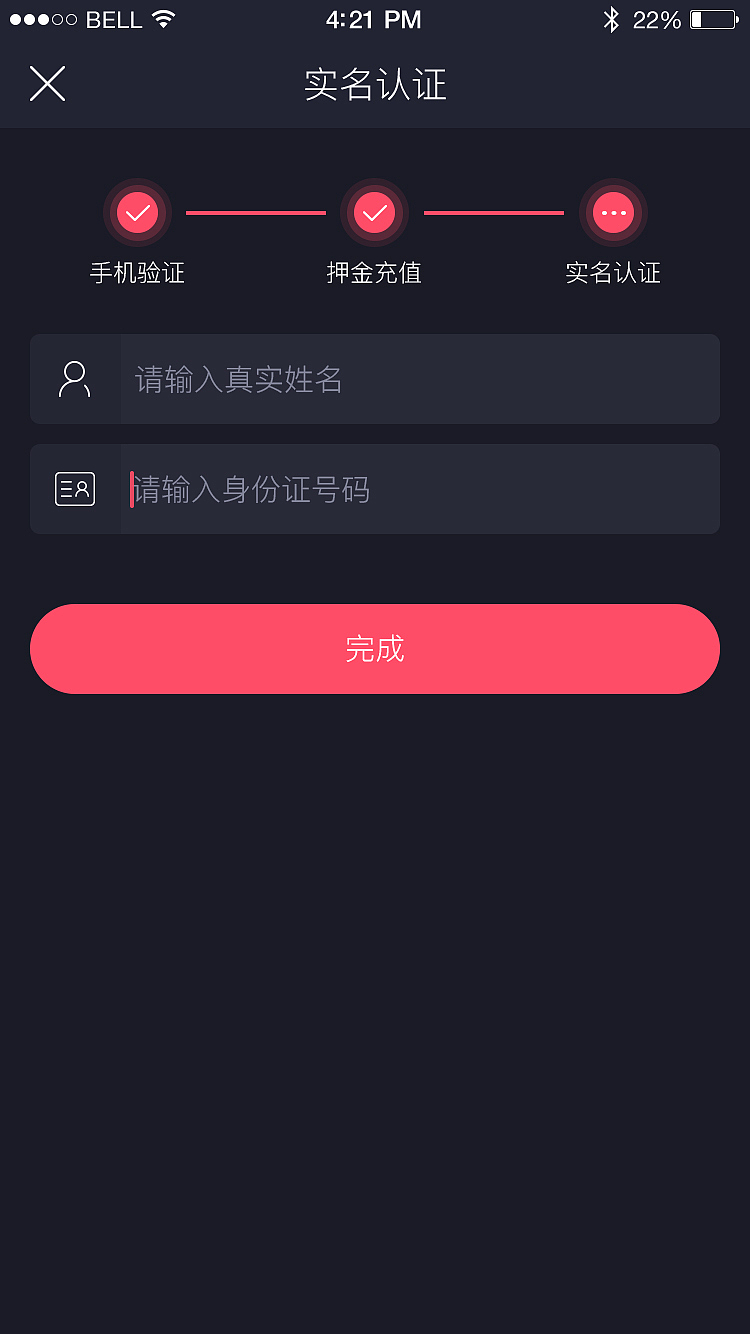Click the person icon beside the name field
This screenshot has height=1334, width=750.
coord(74,379)
